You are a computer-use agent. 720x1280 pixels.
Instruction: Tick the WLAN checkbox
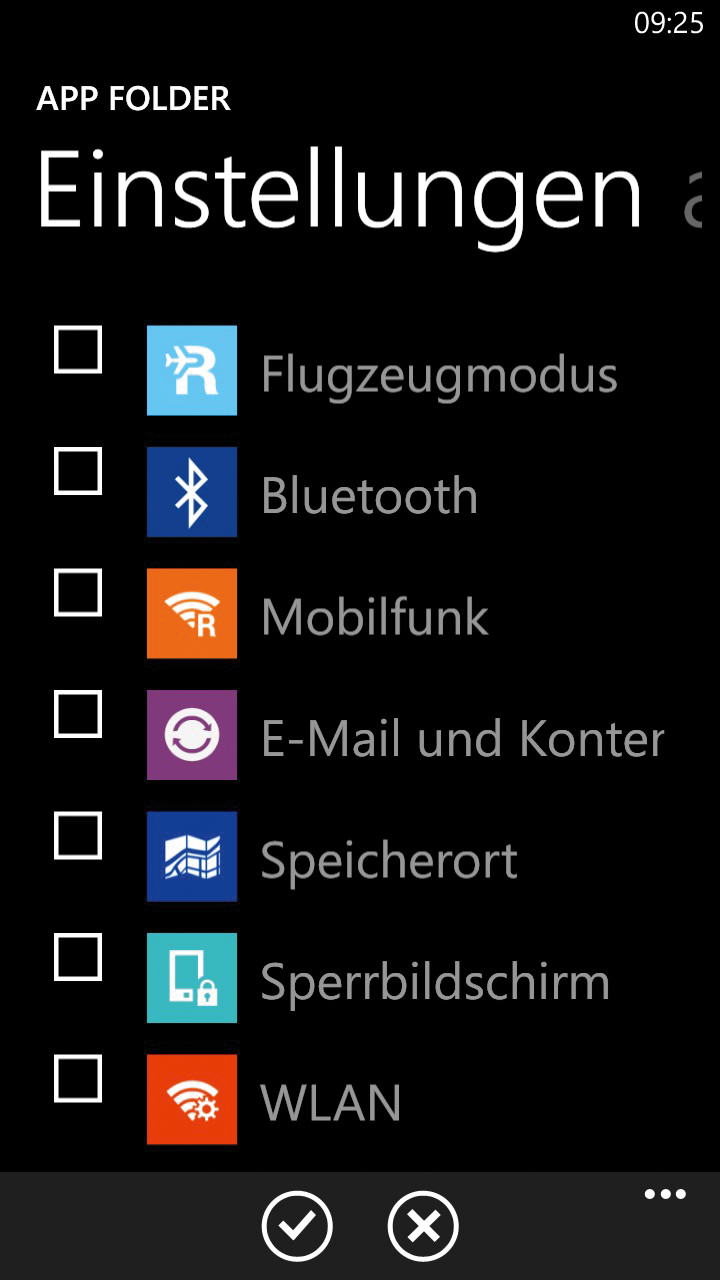coord(78,1079)
